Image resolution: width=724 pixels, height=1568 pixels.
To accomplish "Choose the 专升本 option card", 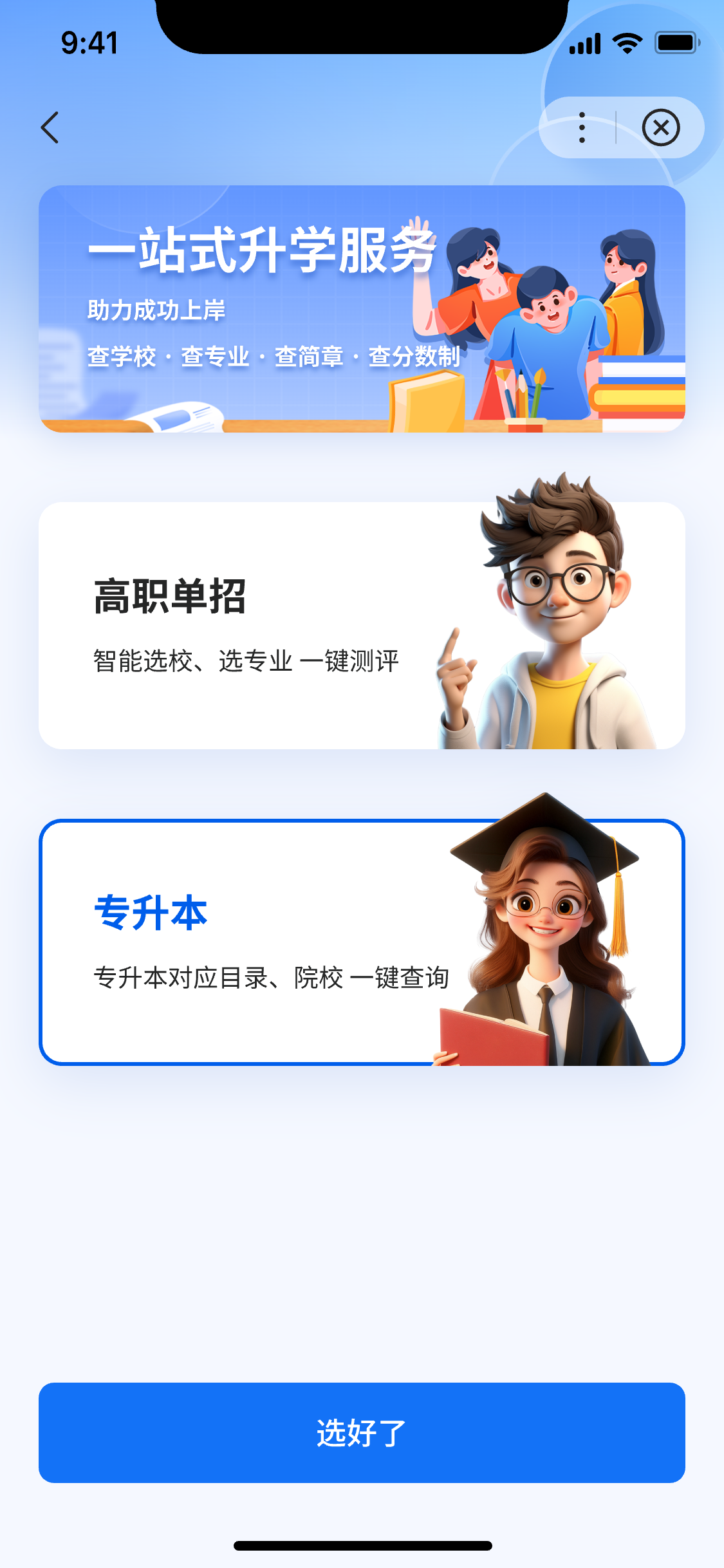I will point(362,942).
